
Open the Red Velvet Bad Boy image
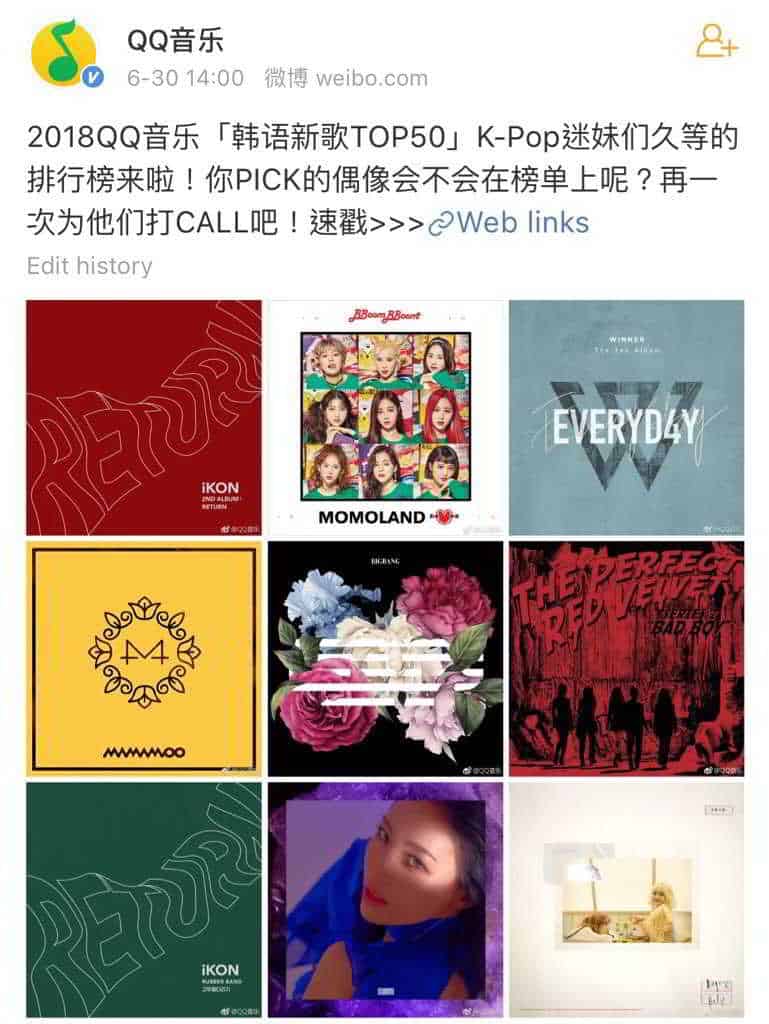pos(627,659)
